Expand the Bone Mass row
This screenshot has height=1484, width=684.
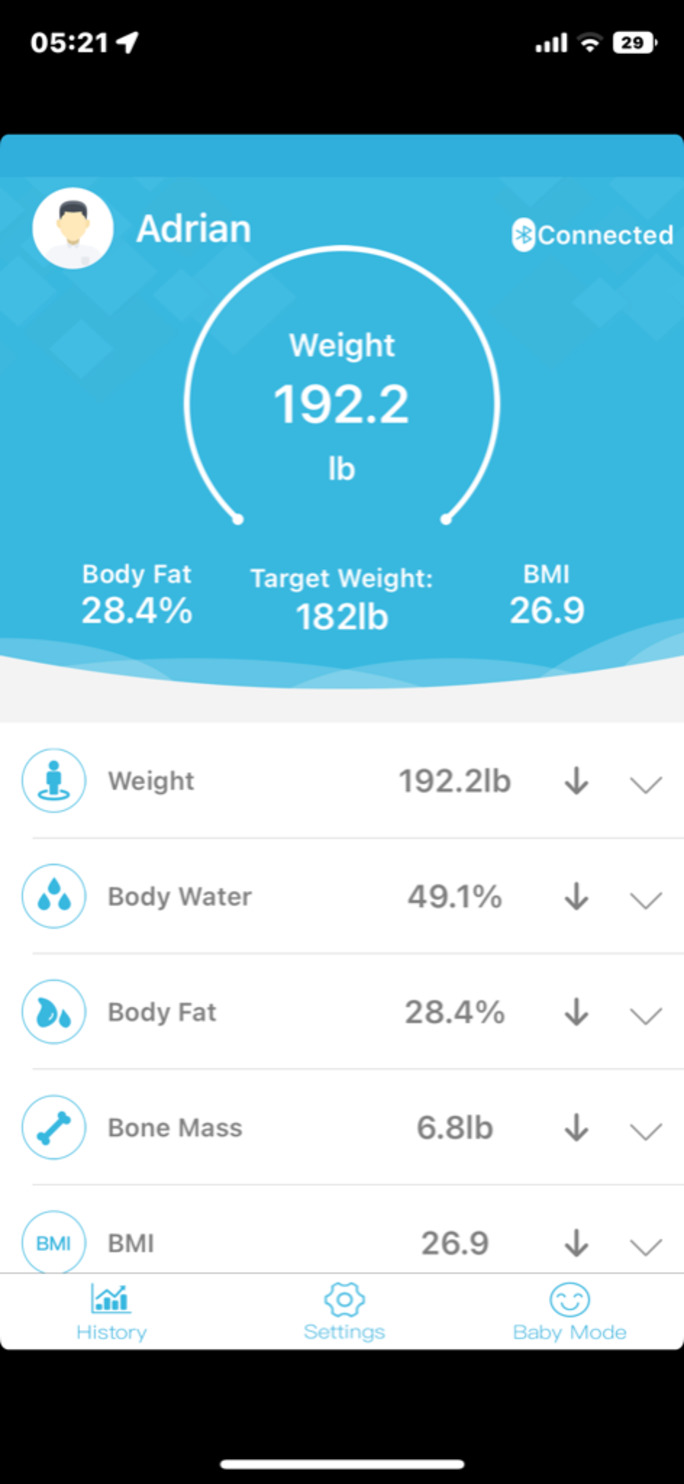coord(646,1130)
